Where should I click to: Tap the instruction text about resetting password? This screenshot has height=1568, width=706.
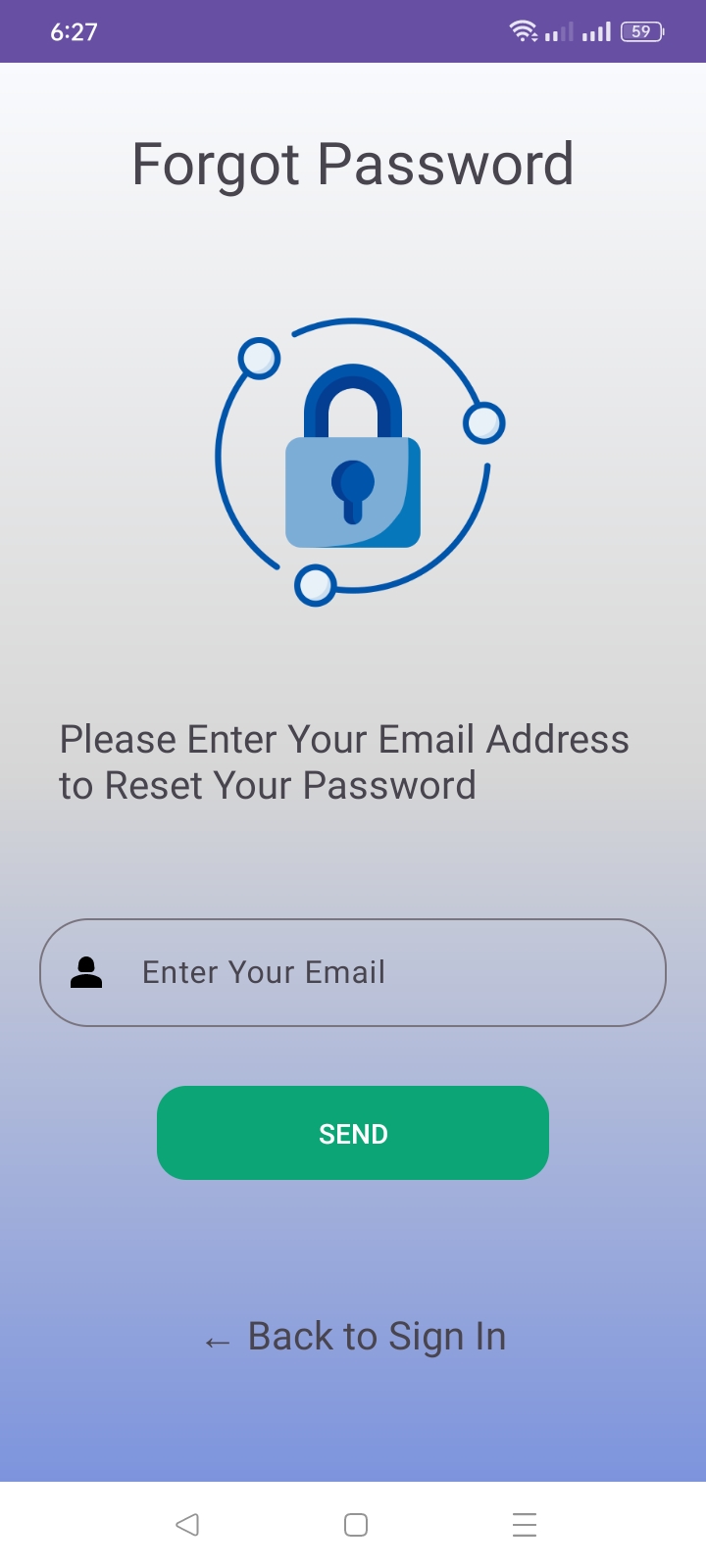click(345, 761)
